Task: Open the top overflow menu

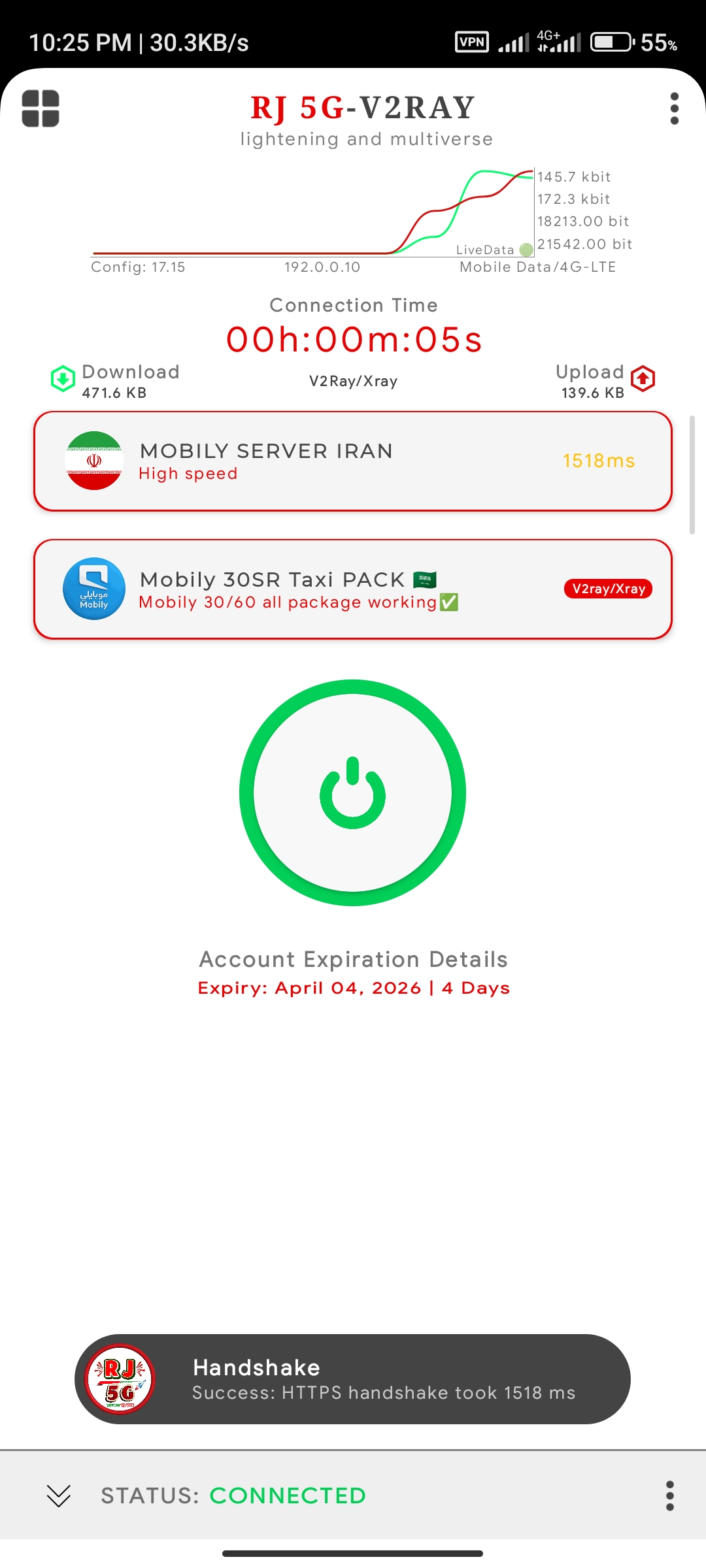Action: click(674, 108)
